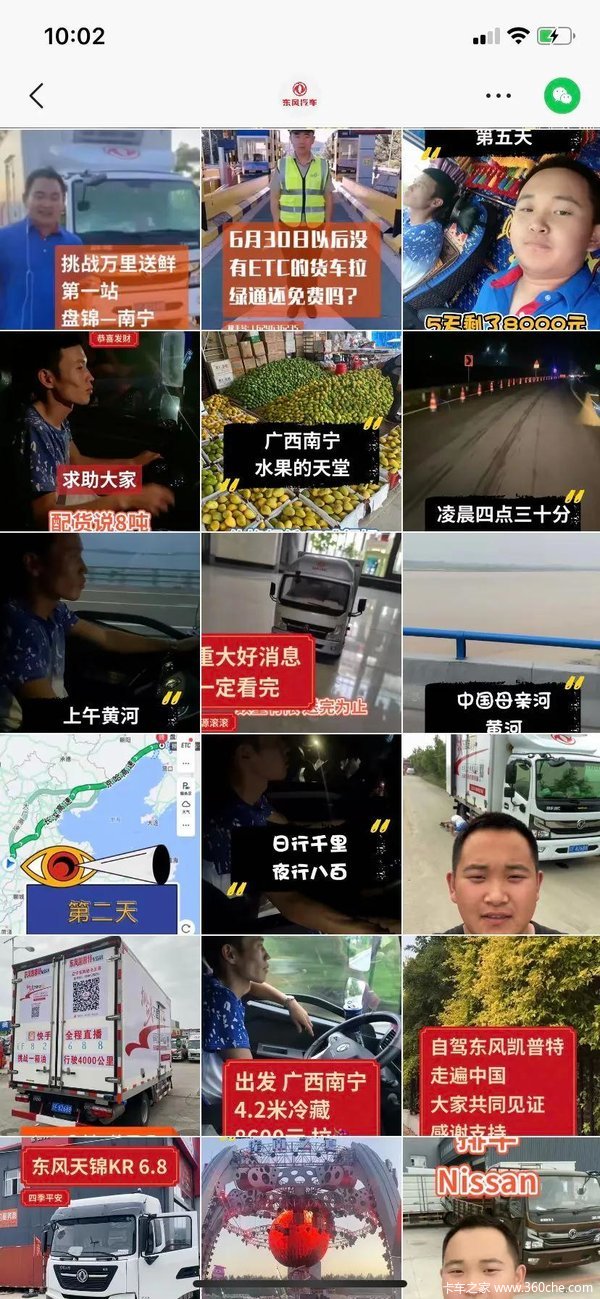Watch '广西南宁 水果的天堂' video

click(301, 431)
